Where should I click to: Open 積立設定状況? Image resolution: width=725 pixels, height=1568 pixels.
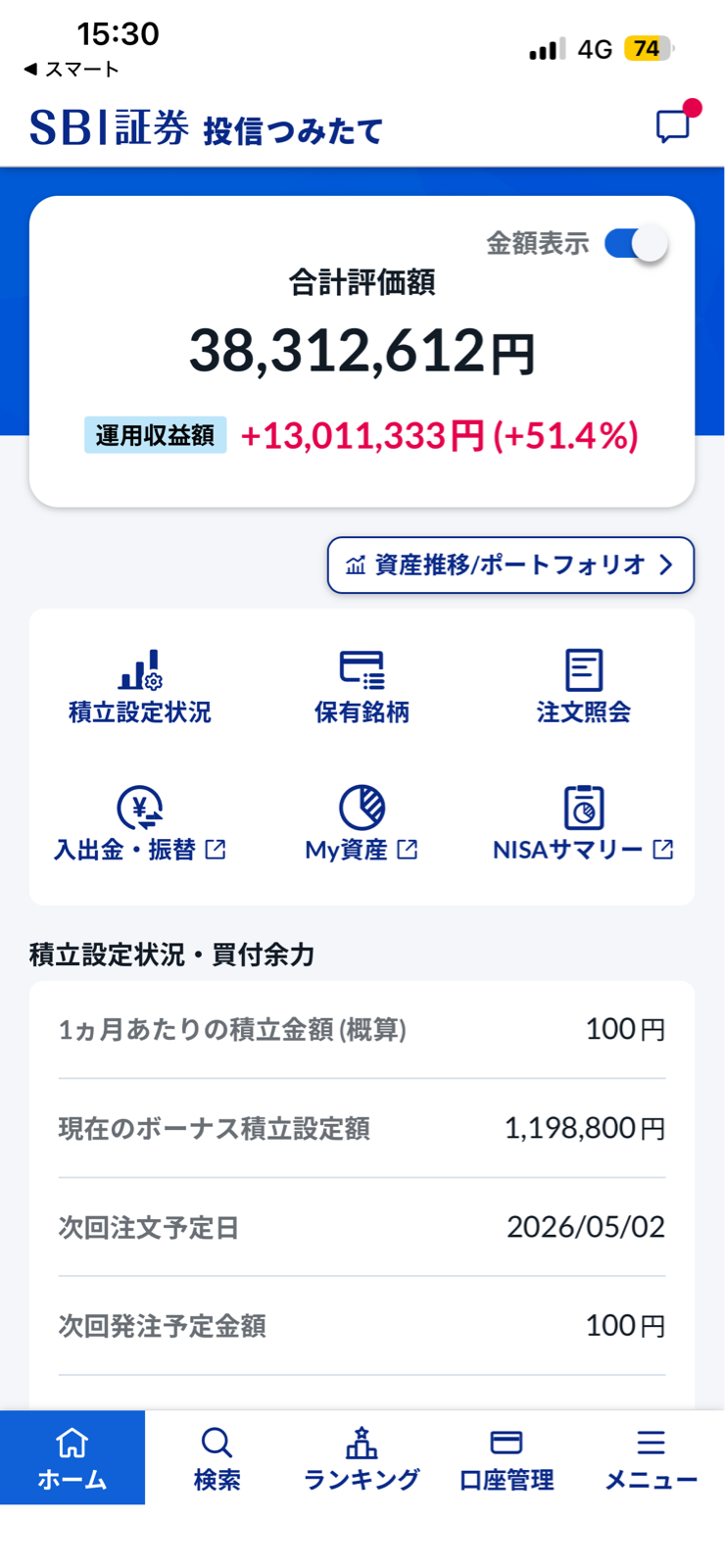pyautogui.click(x=140, y=687)
